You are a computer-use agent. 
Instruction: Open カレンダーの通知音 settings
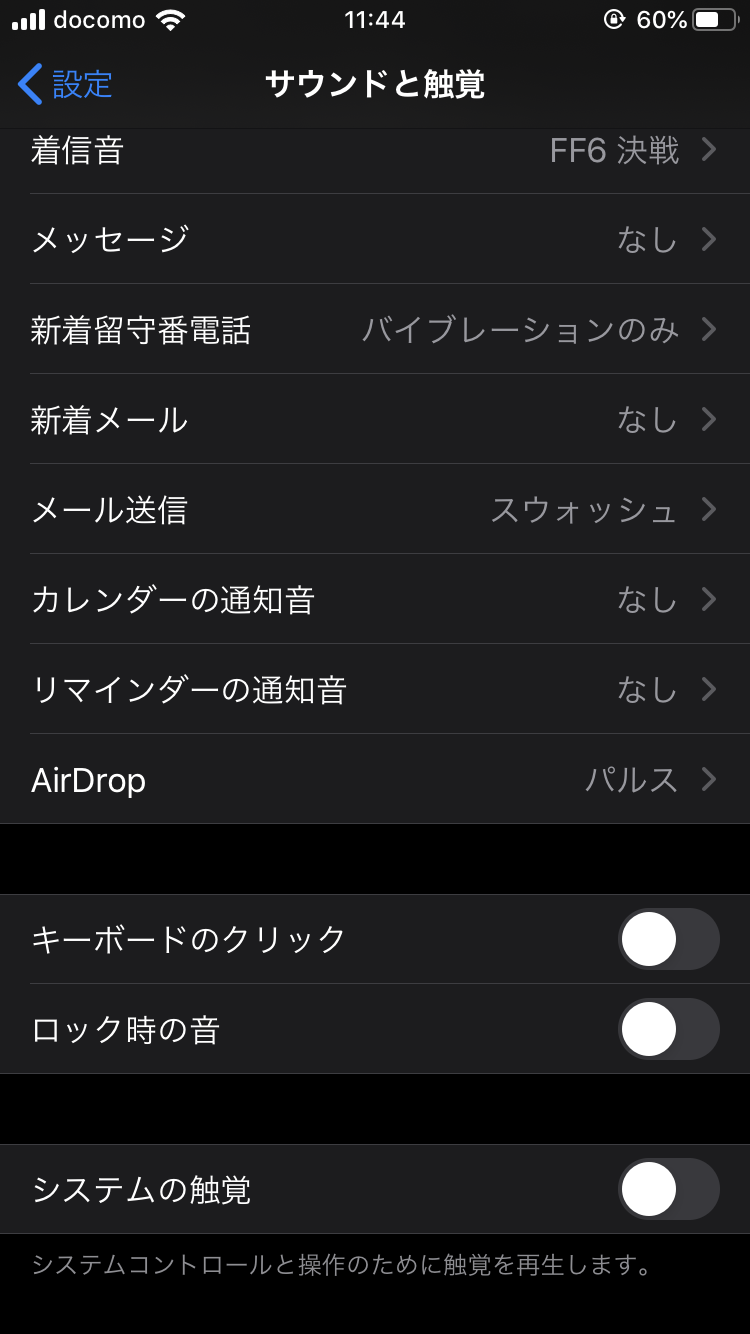375,599
